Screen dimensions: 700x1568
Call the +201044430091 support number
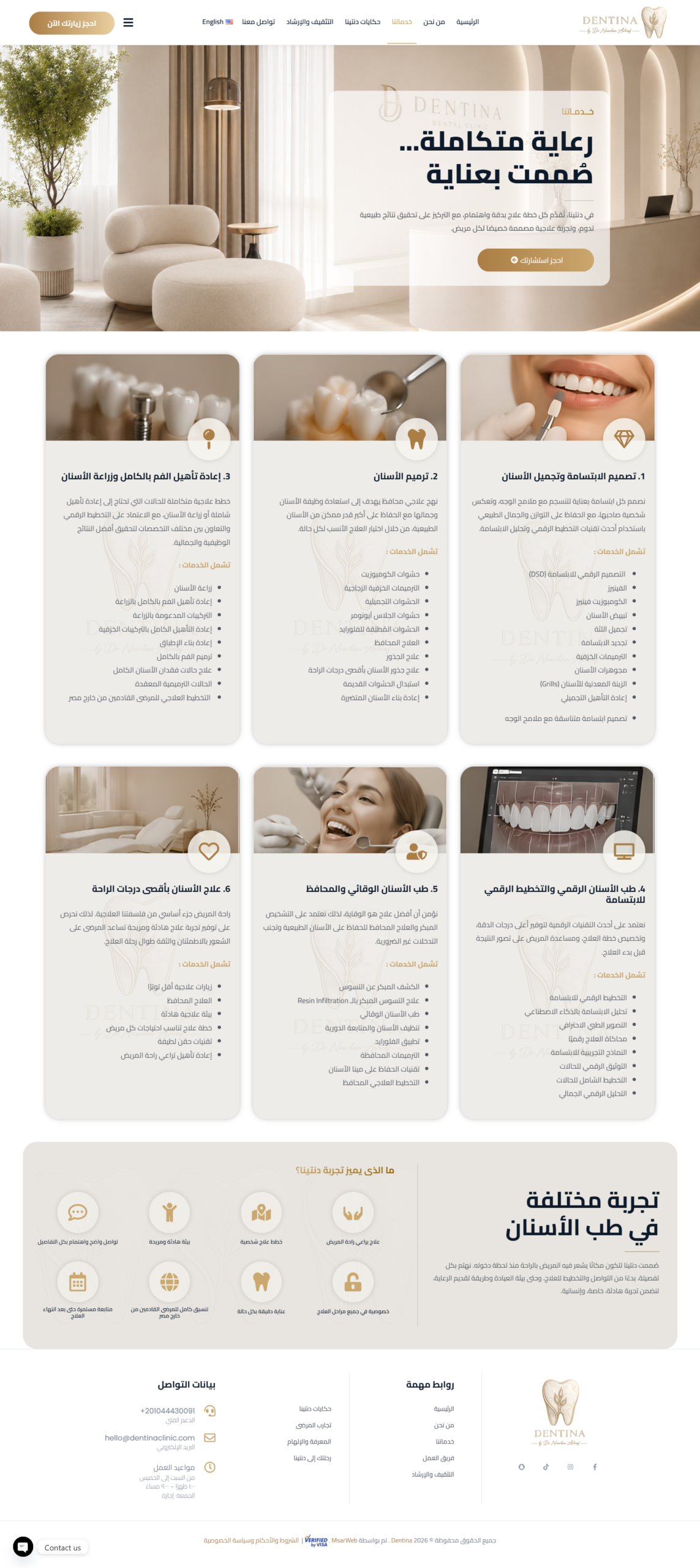coord(167,1410)
